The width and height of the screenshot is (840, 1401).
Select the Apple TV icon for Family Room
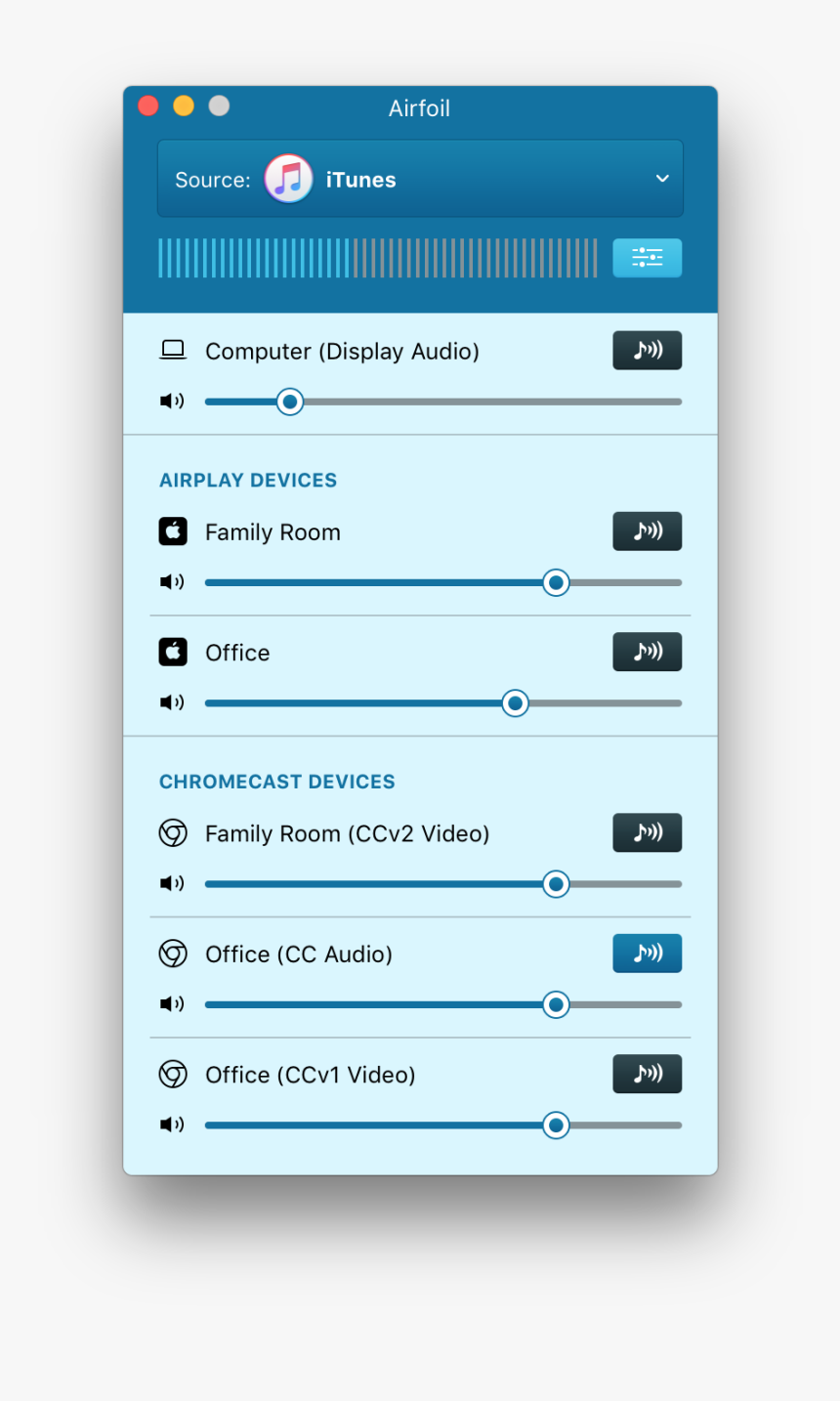click(173, 531)
